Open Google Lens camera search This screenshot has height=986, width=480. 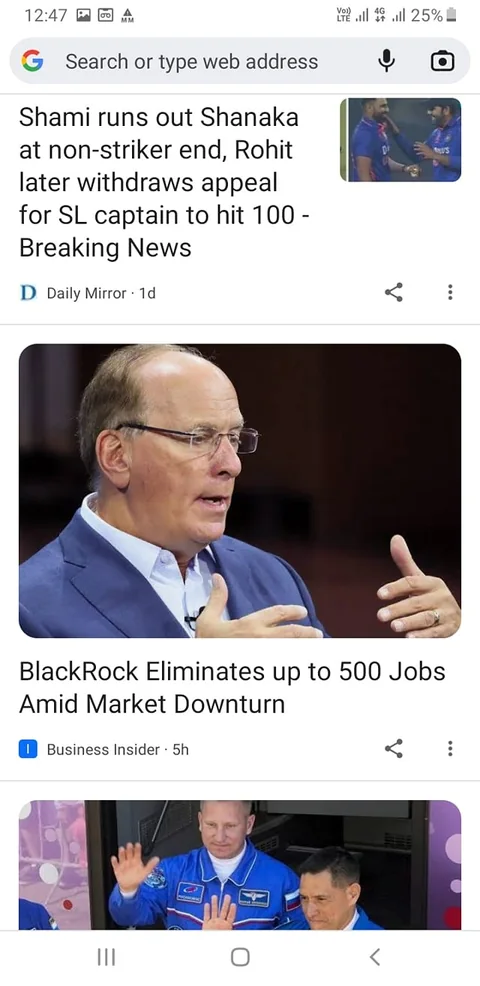[x=442, y=61]
